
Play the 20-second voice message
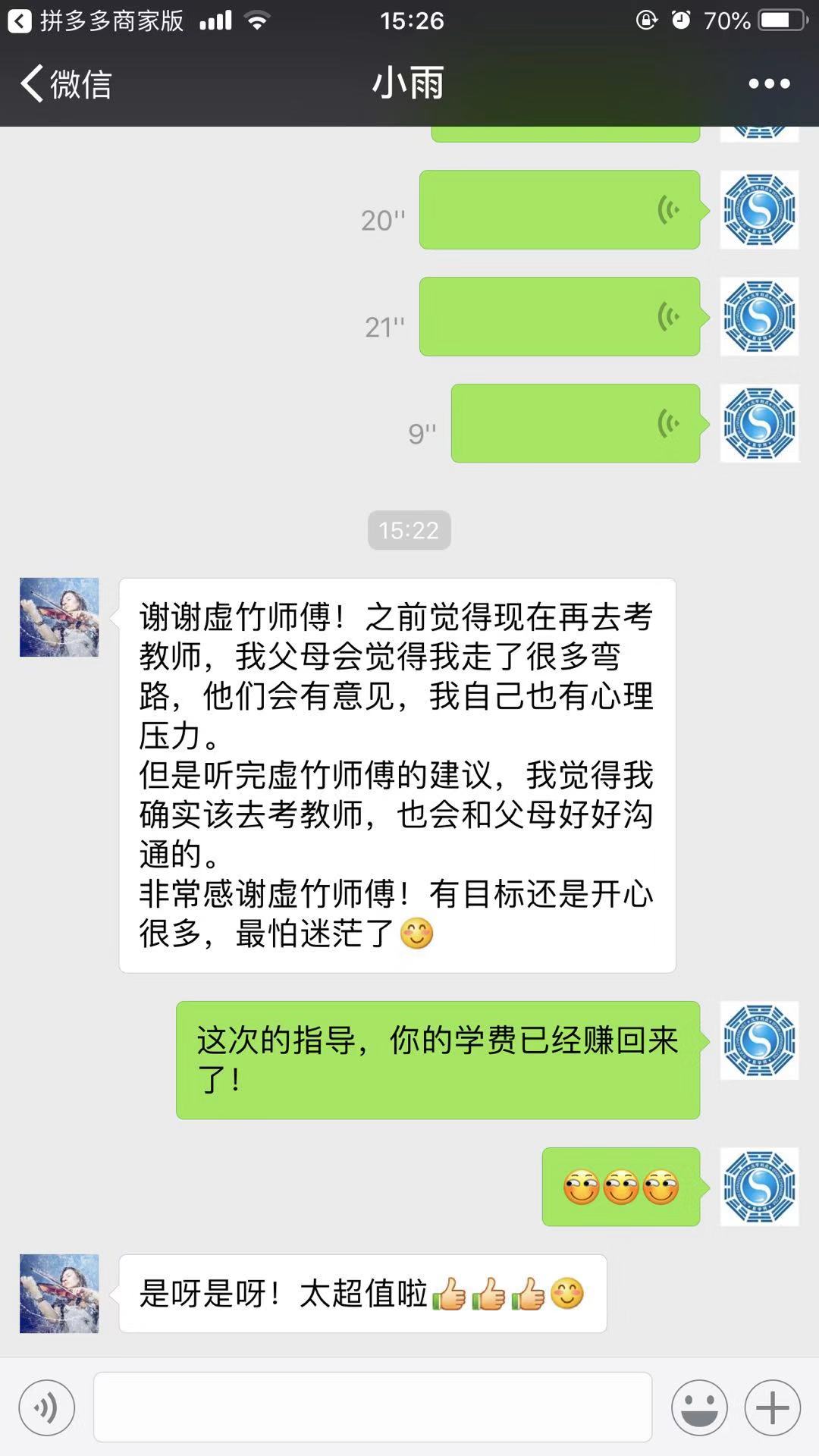click(560, 210)
